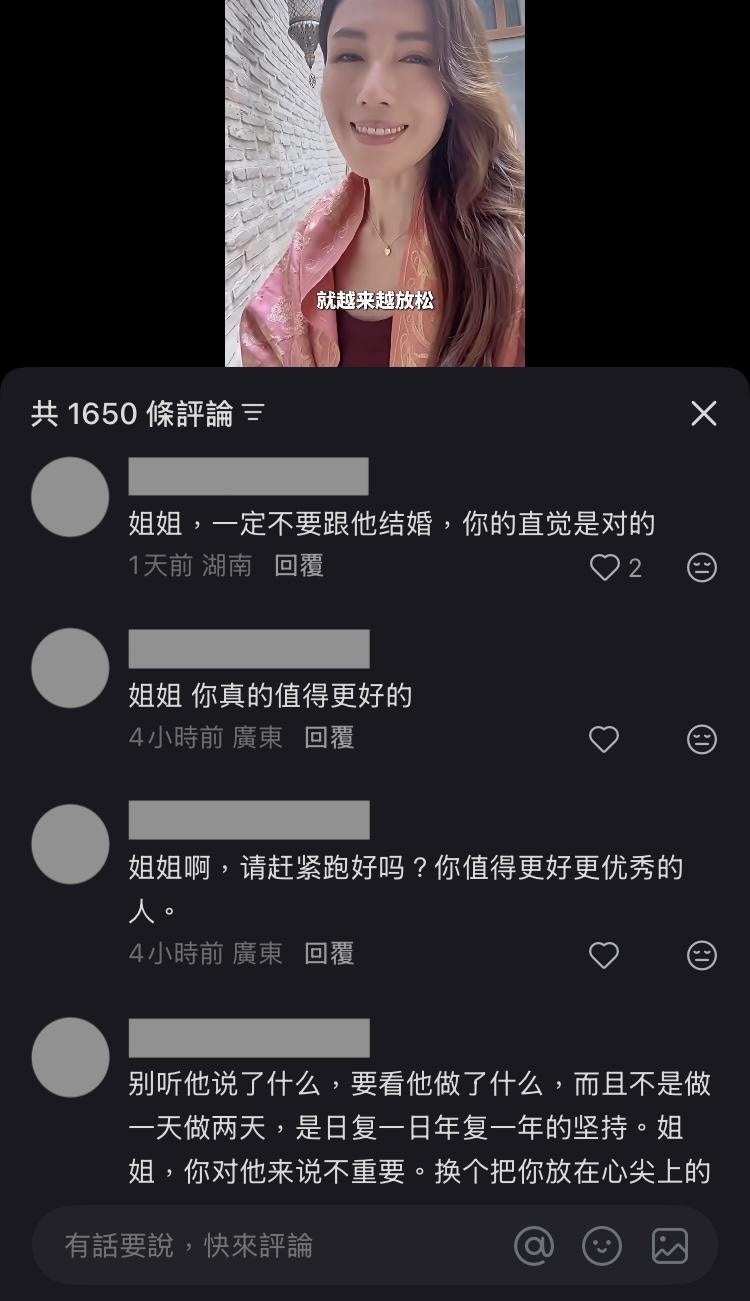Screen dimensions: 750x1301
Task: Close the comments panel
Action: click(x=704, y=413)
